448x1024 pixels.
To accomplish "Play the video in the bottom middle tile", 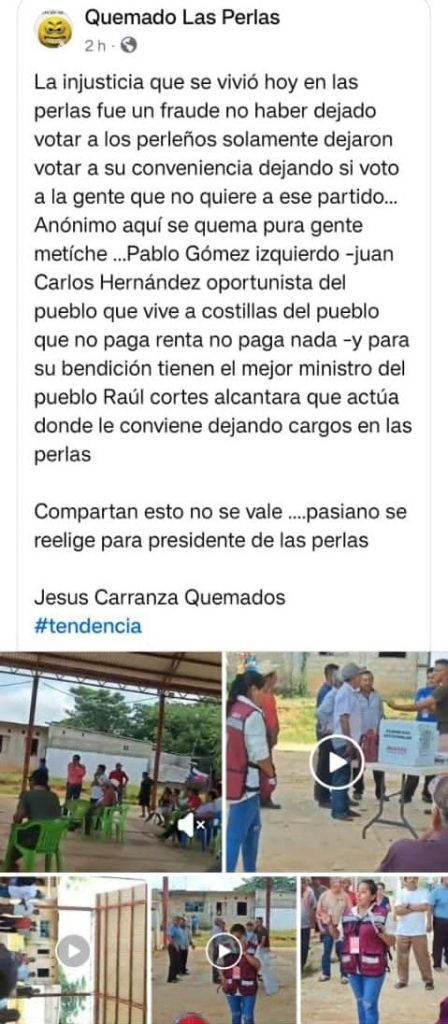I will pos(224,950).
